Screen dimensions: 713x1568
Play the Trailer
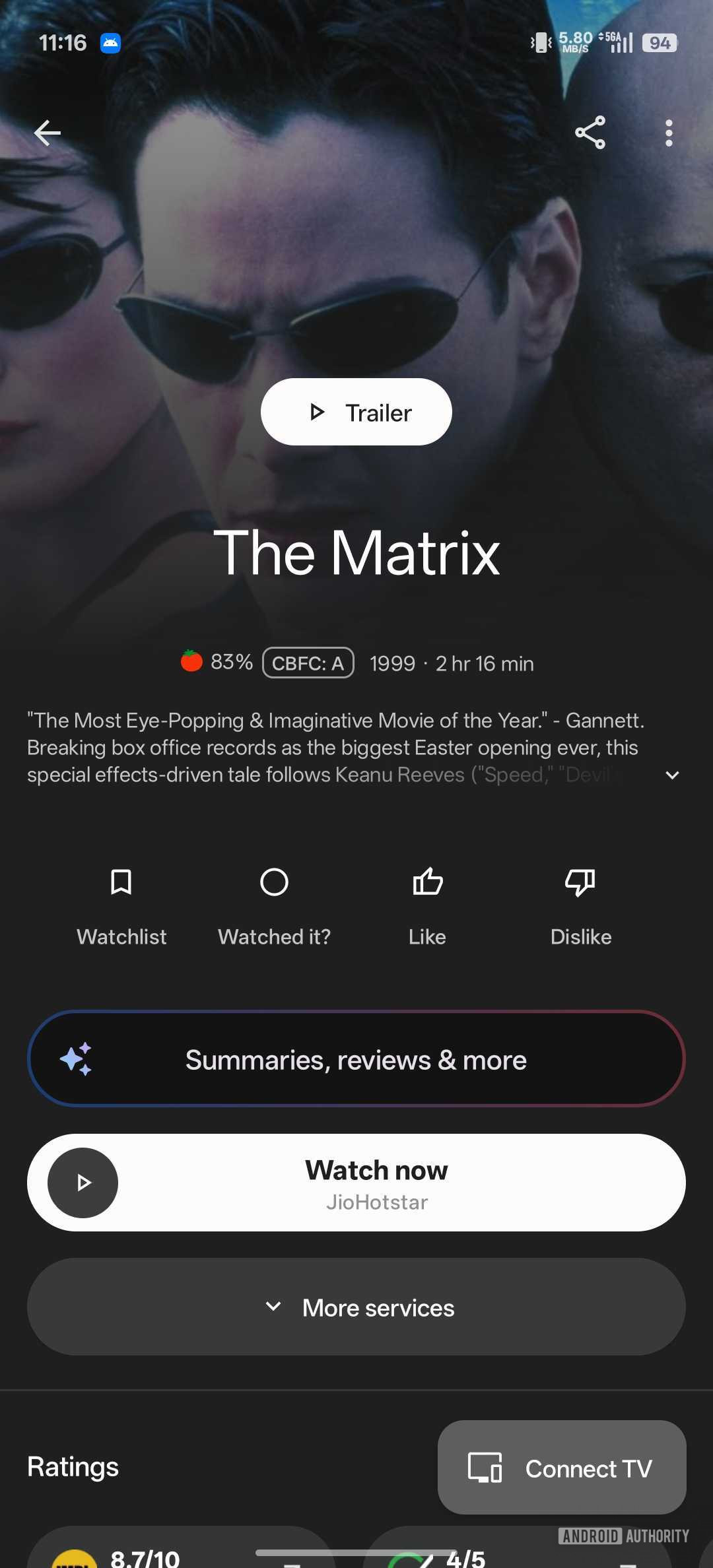[356, 412]
